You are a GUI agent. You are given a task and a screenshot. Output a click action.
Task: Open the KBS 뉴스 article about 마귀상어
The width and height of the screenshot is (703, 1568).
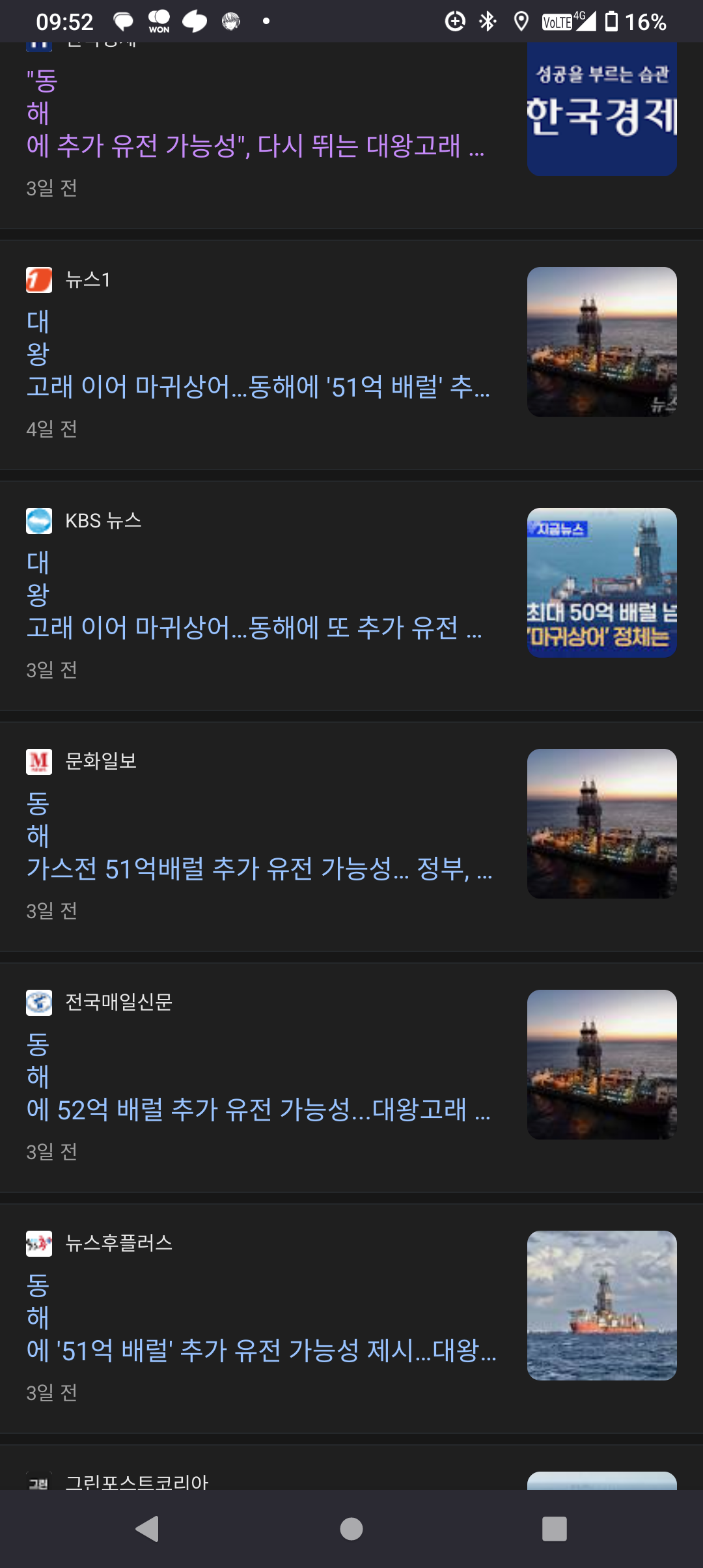pos(254,628)
